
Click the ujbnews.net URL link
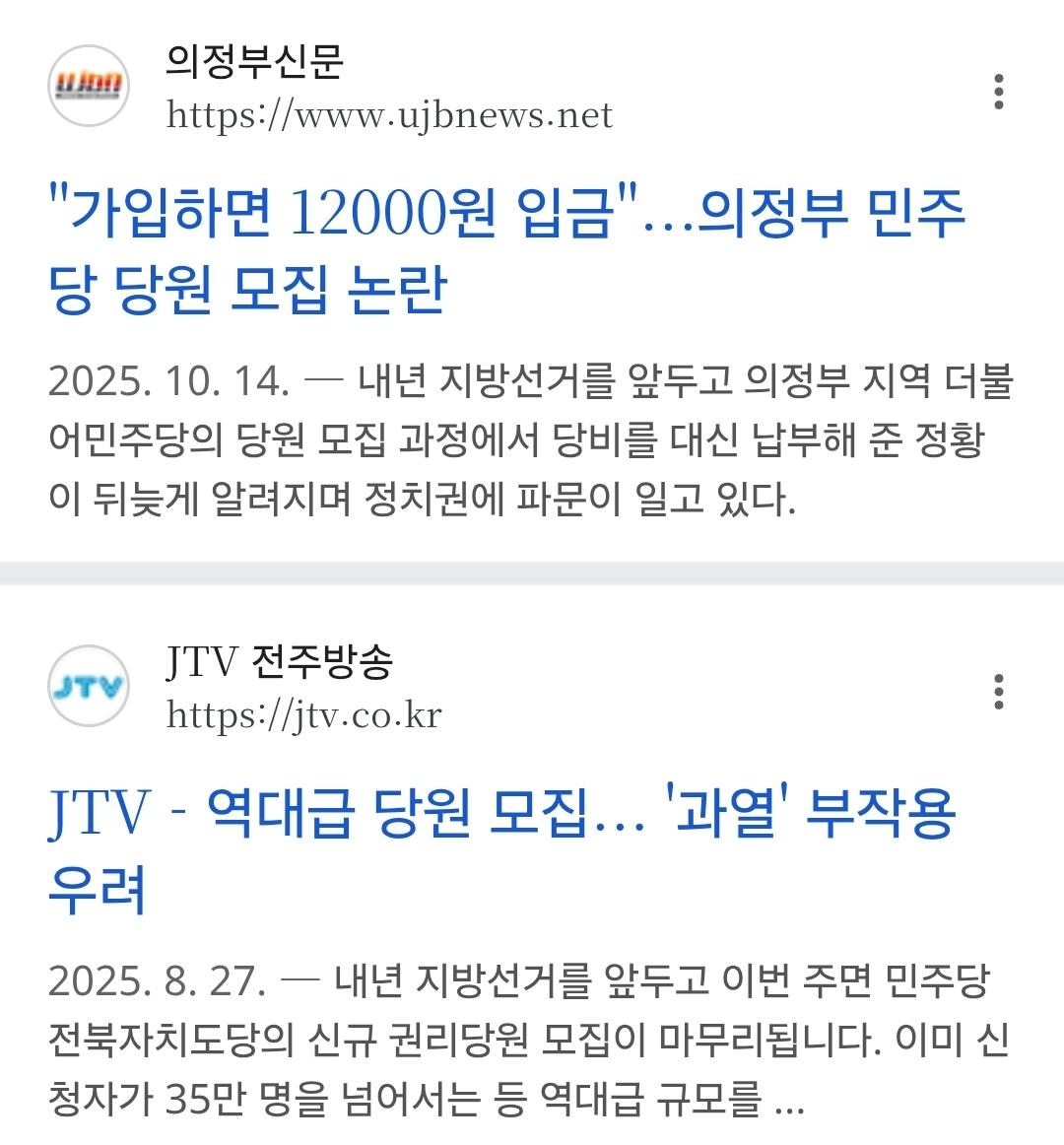pos(391,116)
